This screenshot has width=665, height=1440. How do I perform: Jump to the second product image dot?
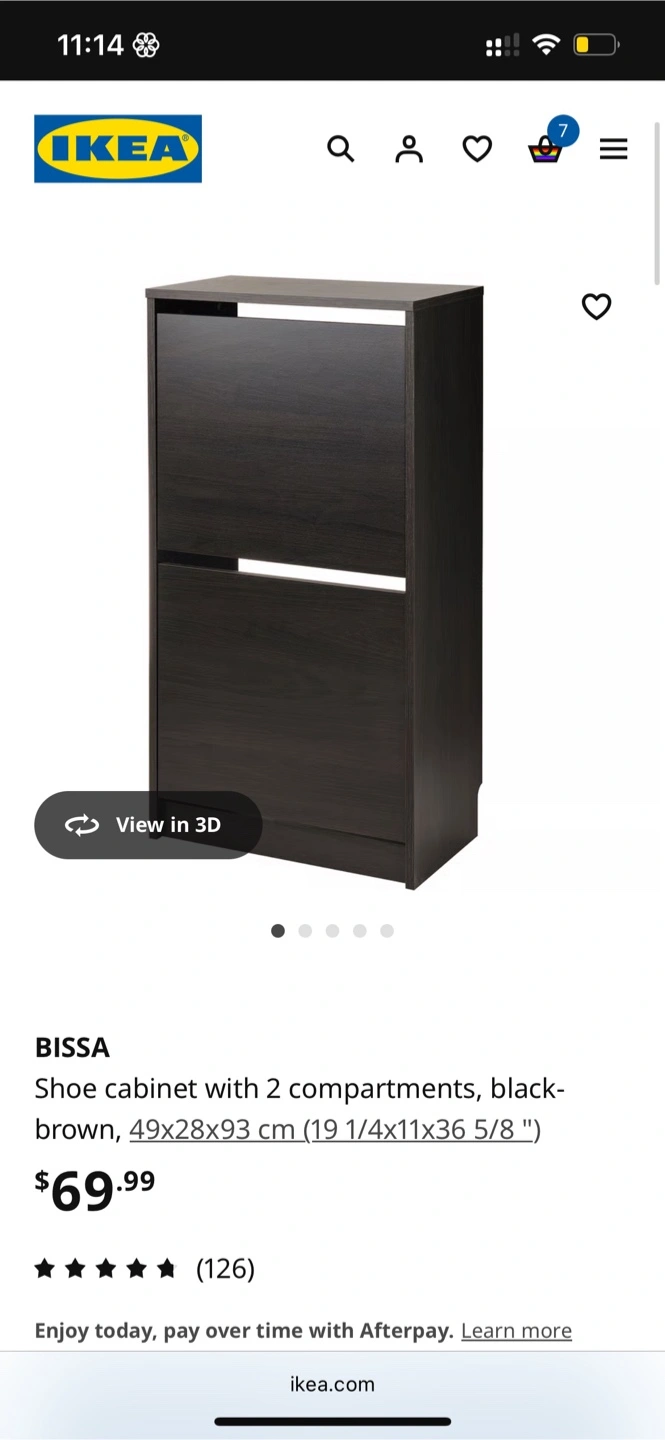click(305, 931)
